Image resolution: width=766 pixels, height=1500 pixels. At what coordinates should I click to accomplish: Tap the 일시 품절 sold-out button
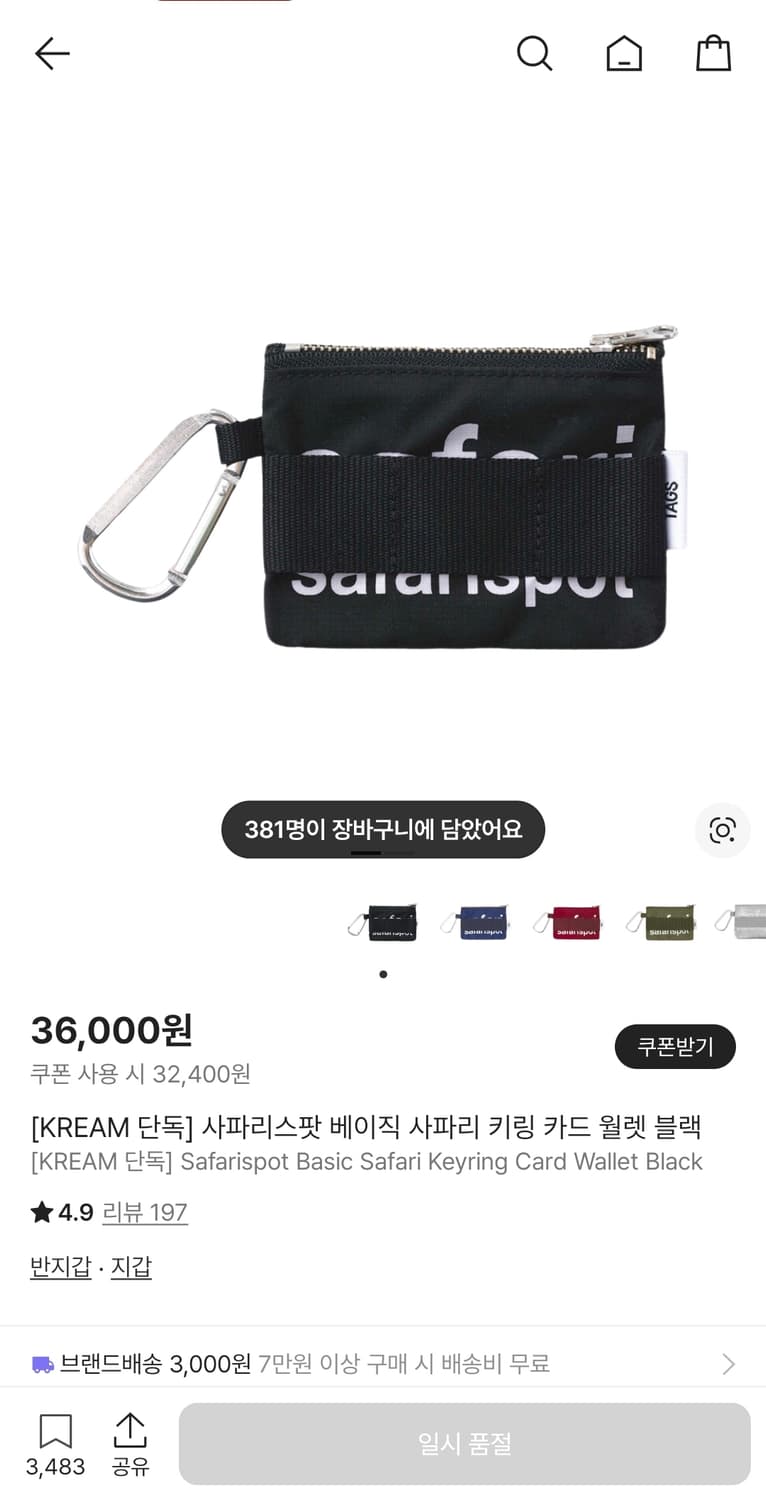[x=466, y=1443]
